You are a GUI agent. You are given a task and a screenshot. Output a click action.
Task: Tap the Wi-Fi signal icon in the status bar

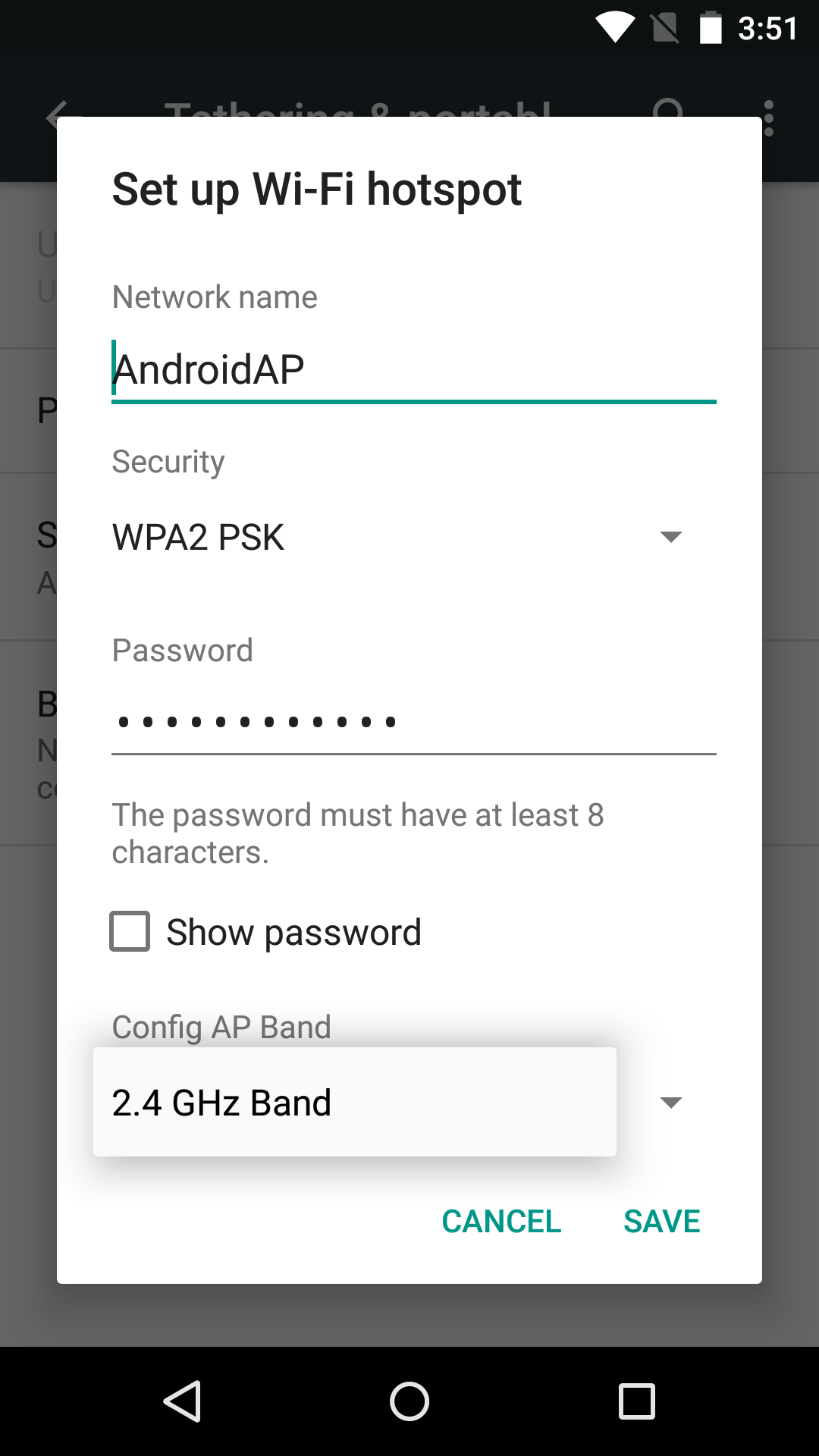(x=616, y=28)
